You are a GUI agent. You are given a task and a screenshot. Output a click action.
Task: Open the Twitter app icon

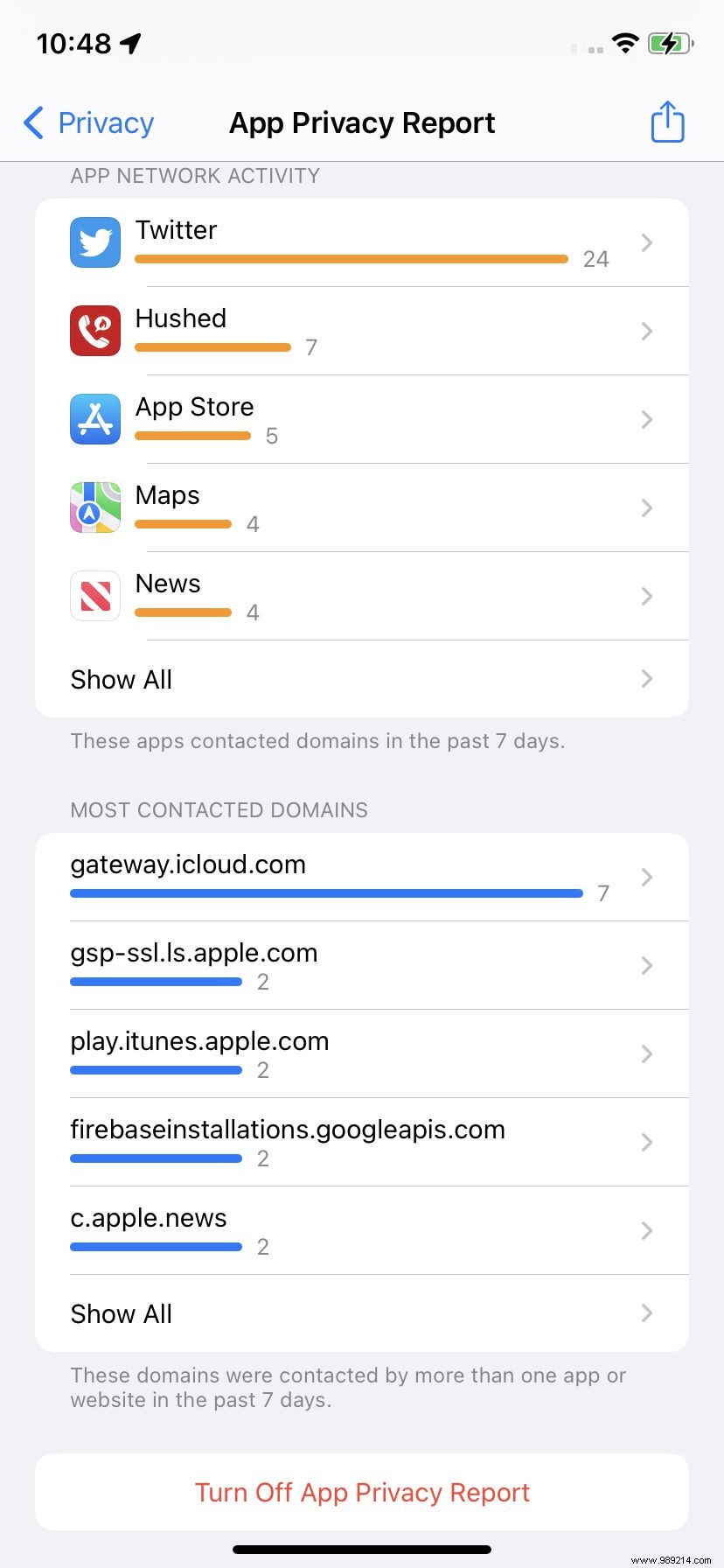click(94, 242)
